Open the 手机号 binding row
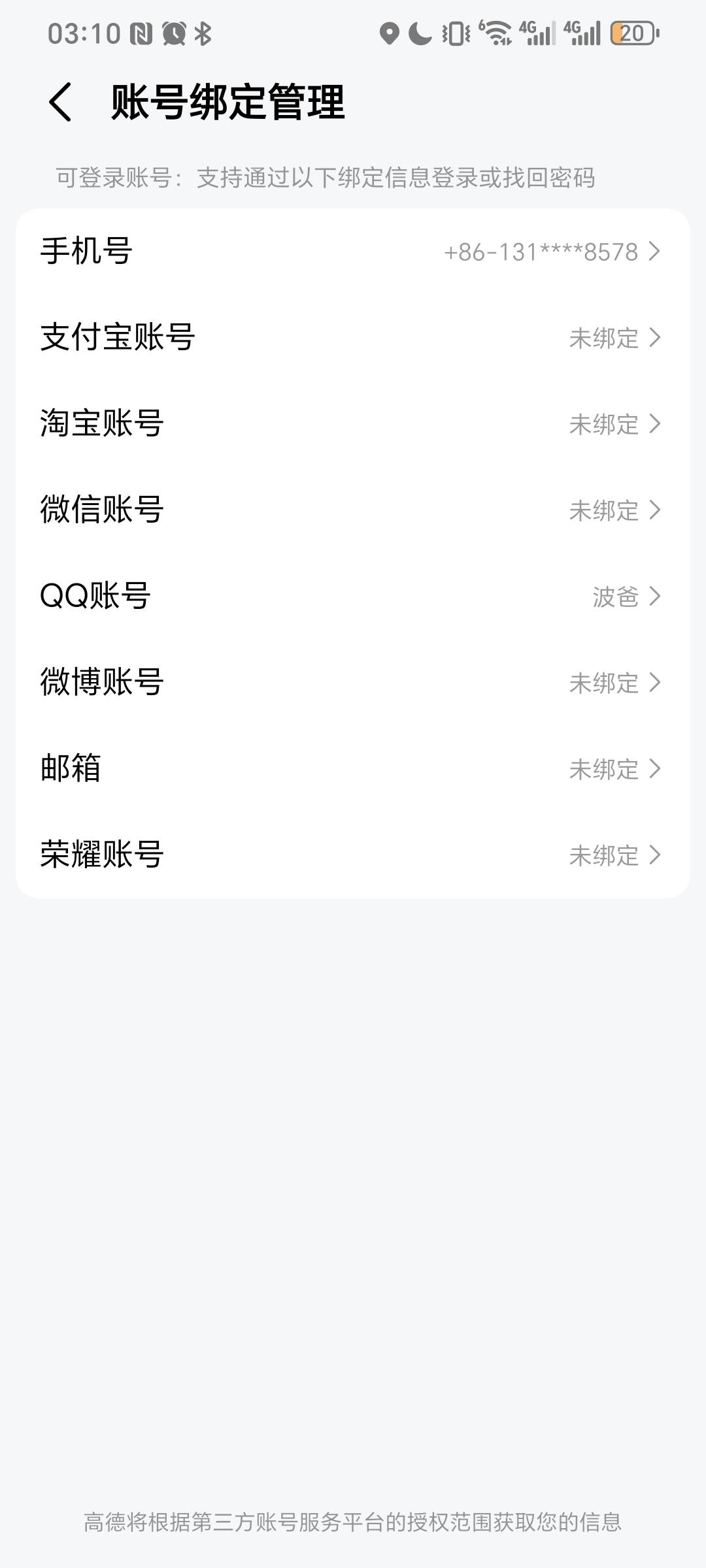 coord(353,252)
